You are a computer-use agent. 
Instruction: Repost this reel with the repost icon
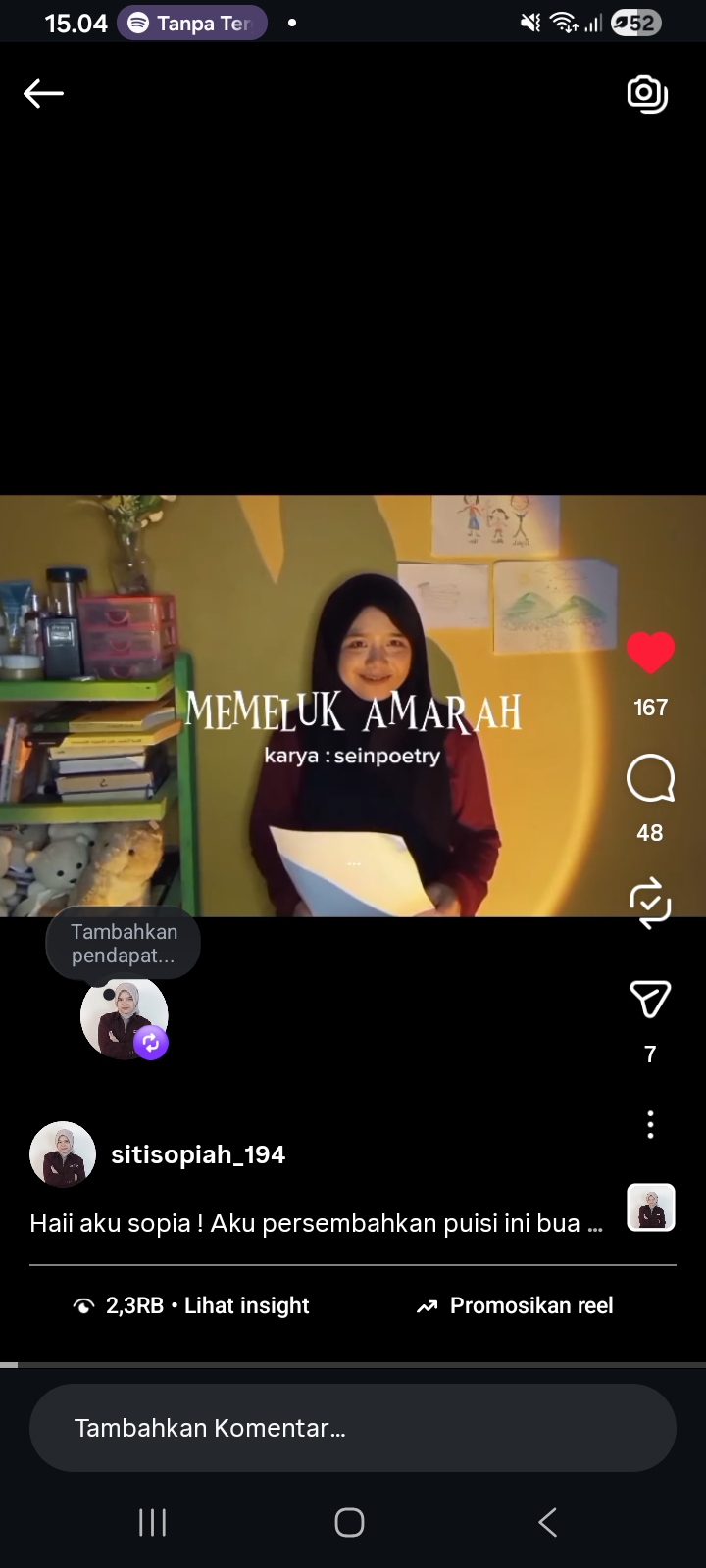click(x=650, y=903)
